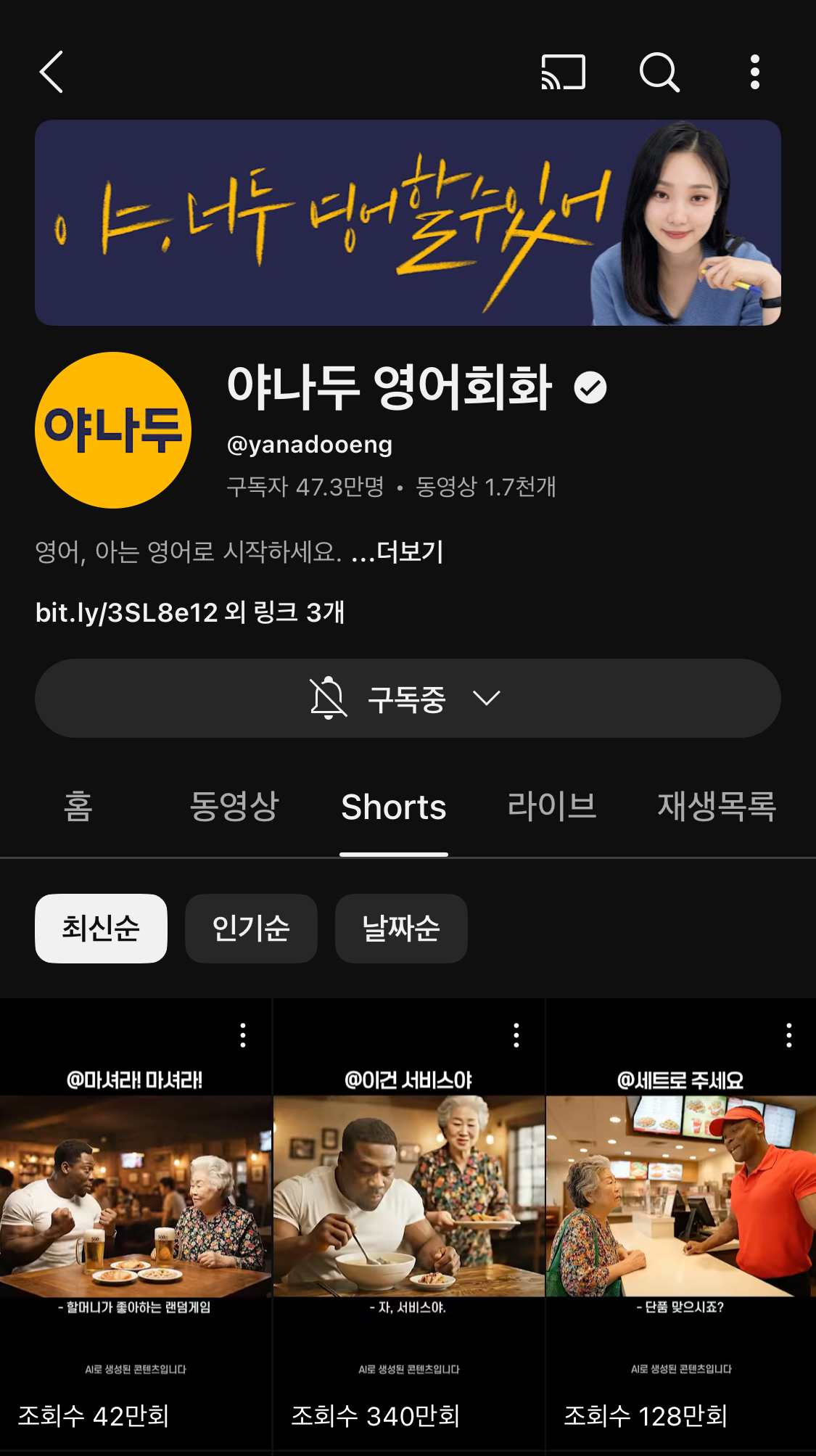816x1456 pixels.
Task: Cast to another device
Action: click(563, 72)
